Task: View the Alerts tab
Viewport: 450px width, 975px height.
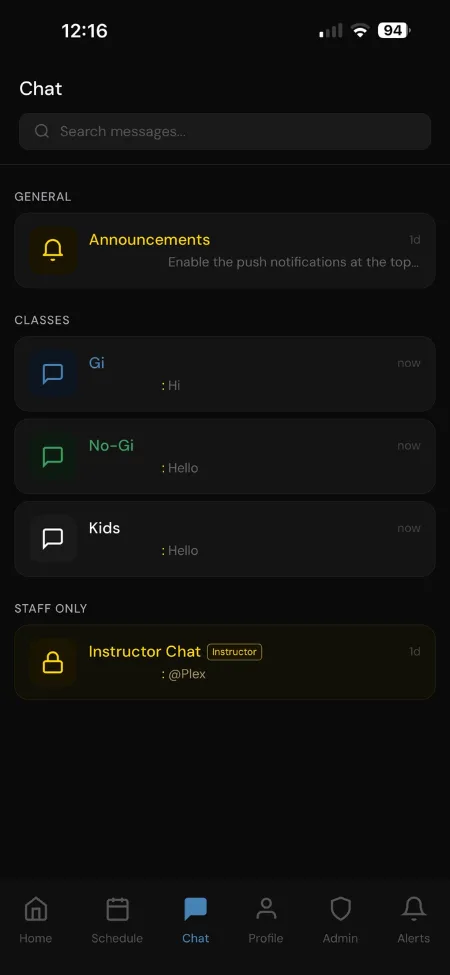Action: [x=413, y=920]
